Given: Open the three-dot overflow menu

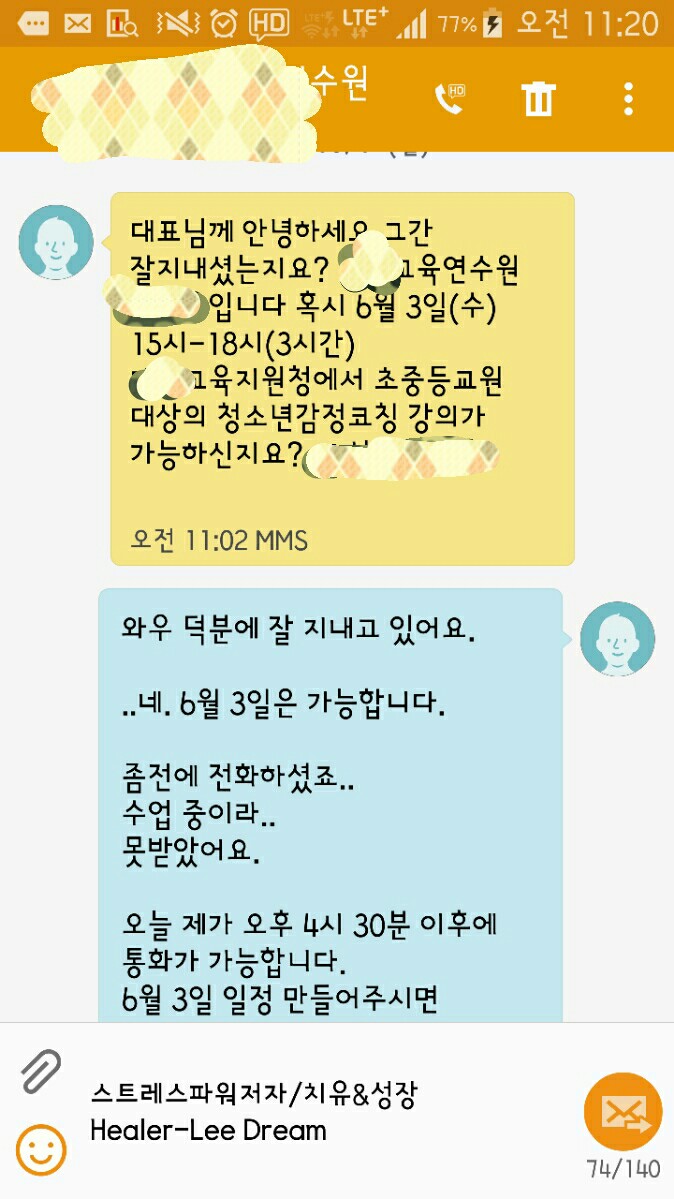Looking at the screenshot, I should 628,98.
